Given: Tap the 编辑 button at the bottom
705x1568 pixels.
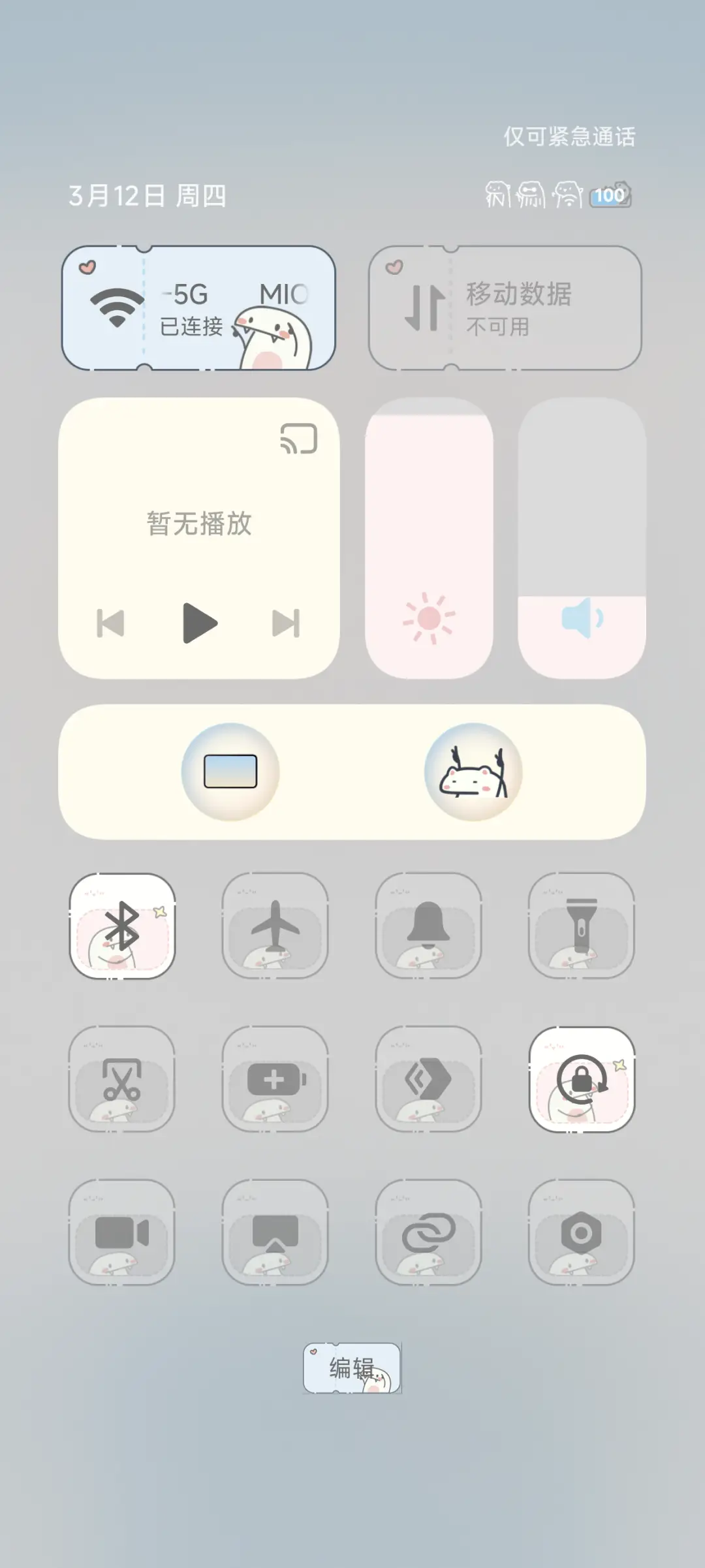Looking at the screenshot, I should coord(352,1369).
